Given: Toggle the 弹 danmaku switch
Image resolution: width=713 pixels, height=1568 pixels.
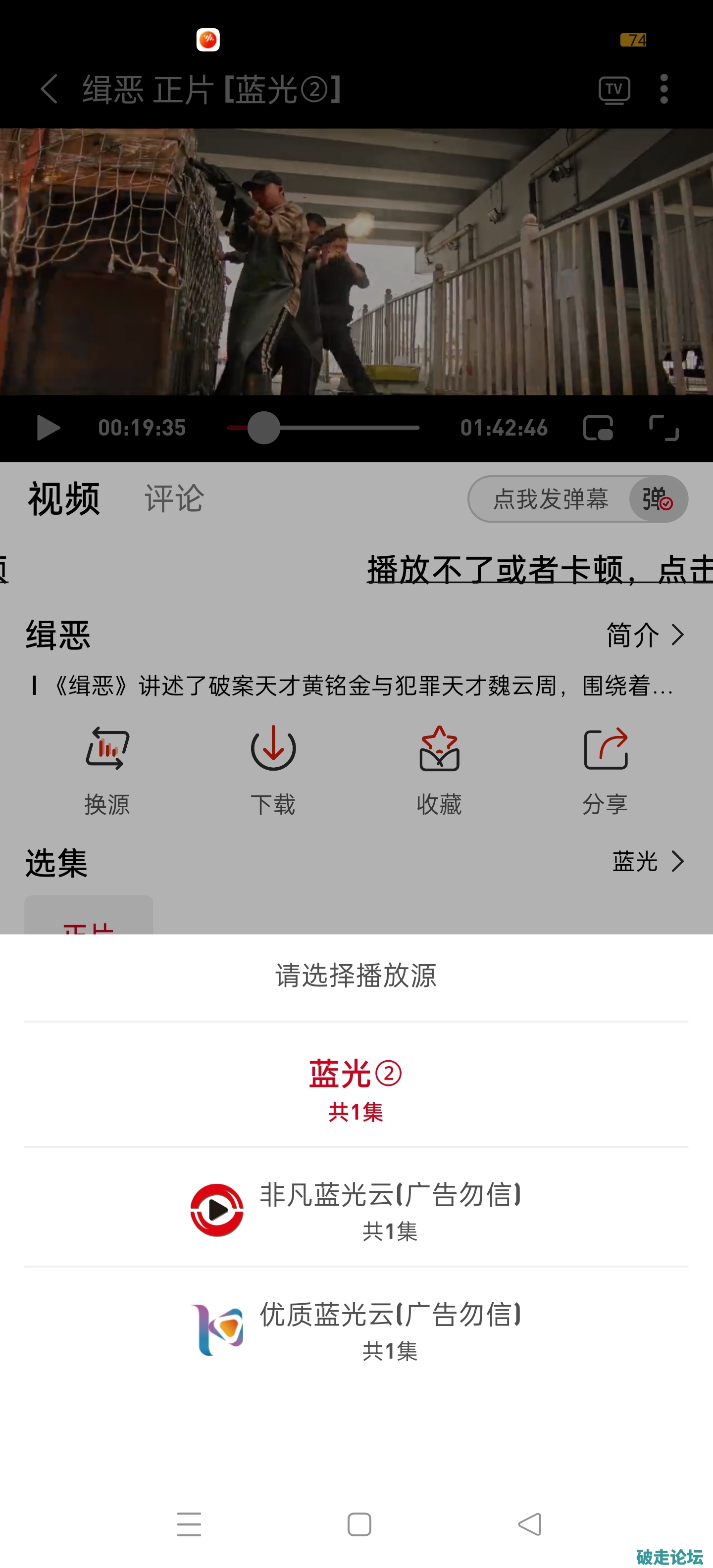Looking at the screenshot, I should coord(658,499).
